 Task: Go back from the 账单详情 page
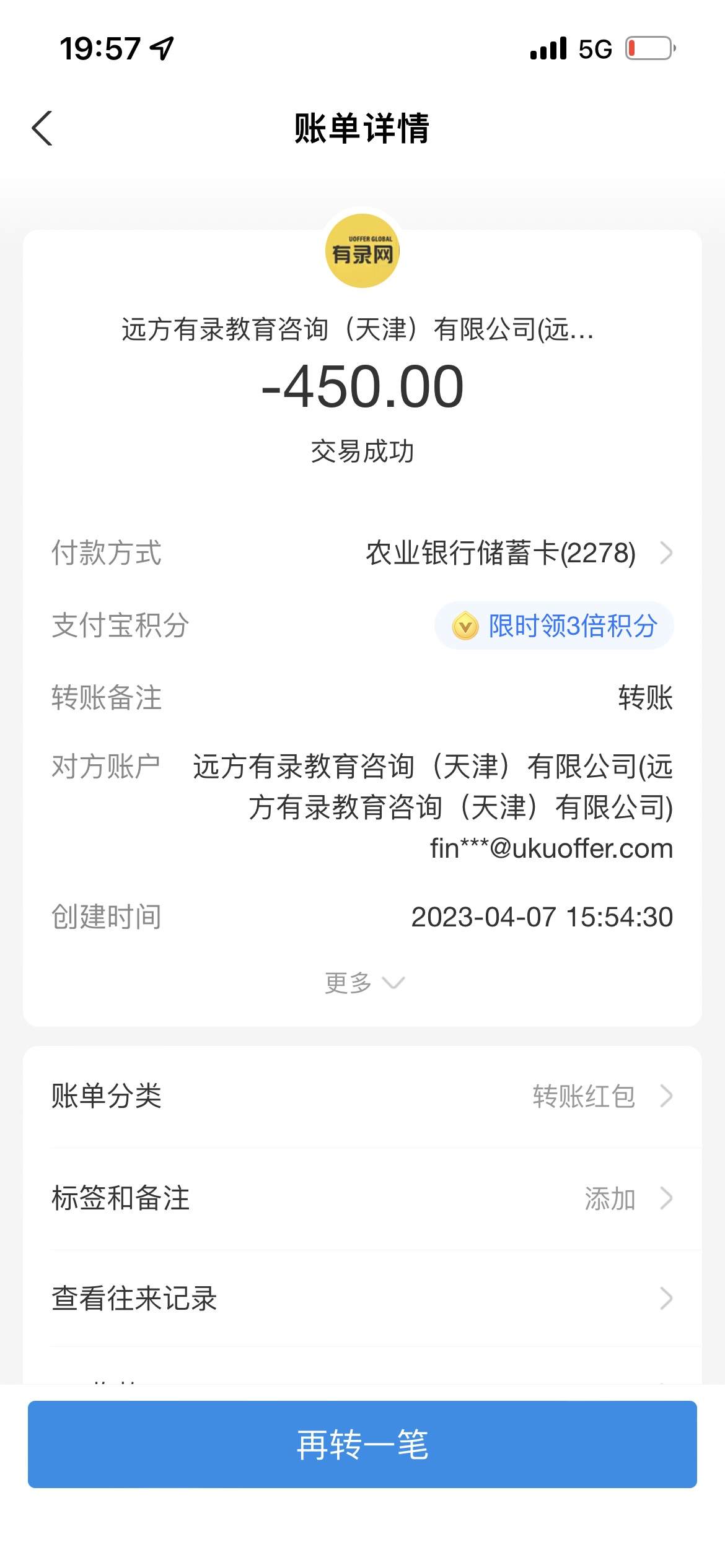42,129
